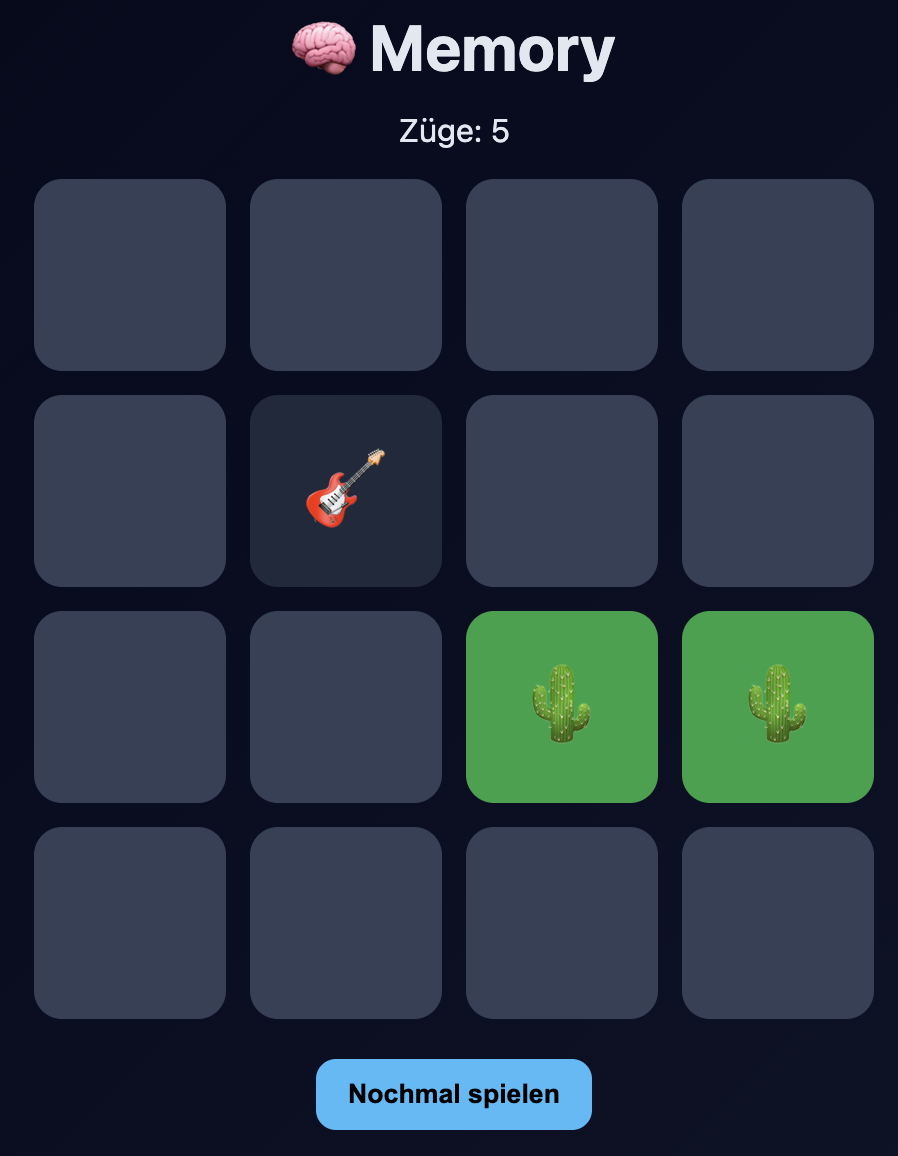Click the matched cactus card on the left

point(562,706)
